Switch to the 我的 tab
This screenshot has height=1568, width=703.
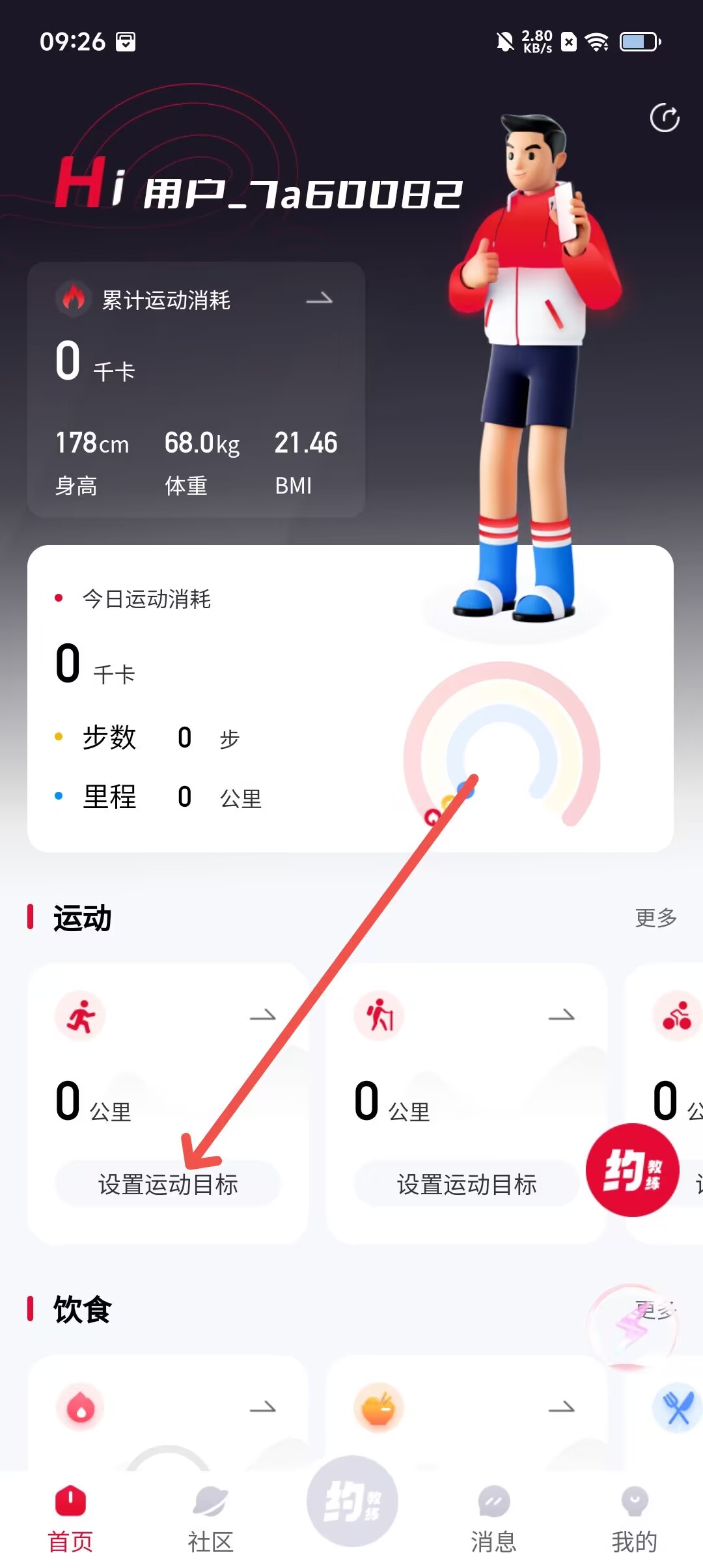pyautogui.click(x=634, y=1519)
